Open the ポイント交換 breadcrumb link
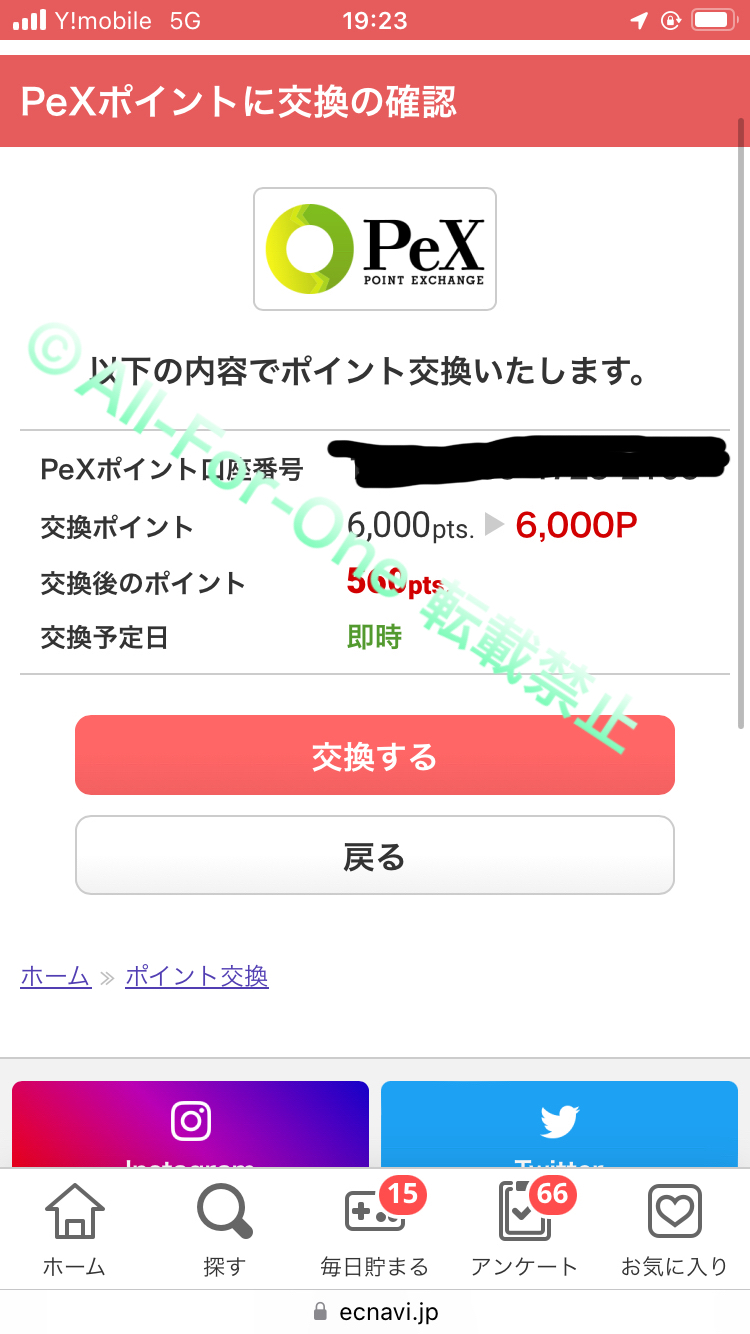 [x=196, y=975]
